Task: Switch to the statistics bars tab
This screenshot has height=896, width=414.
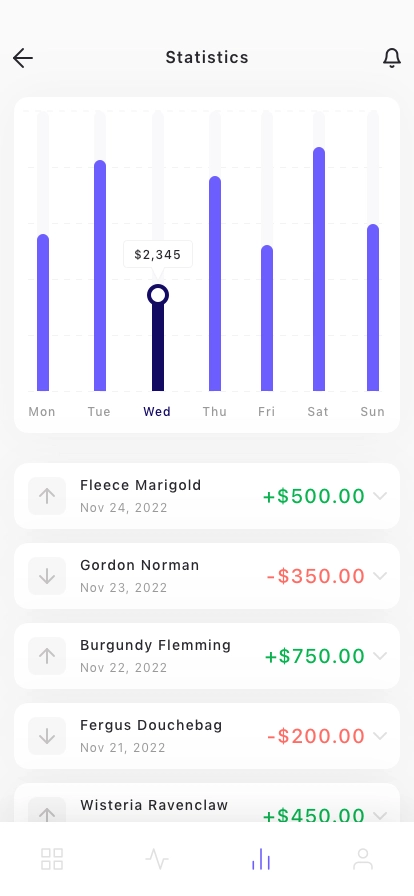Action: [x=261, y=859]
